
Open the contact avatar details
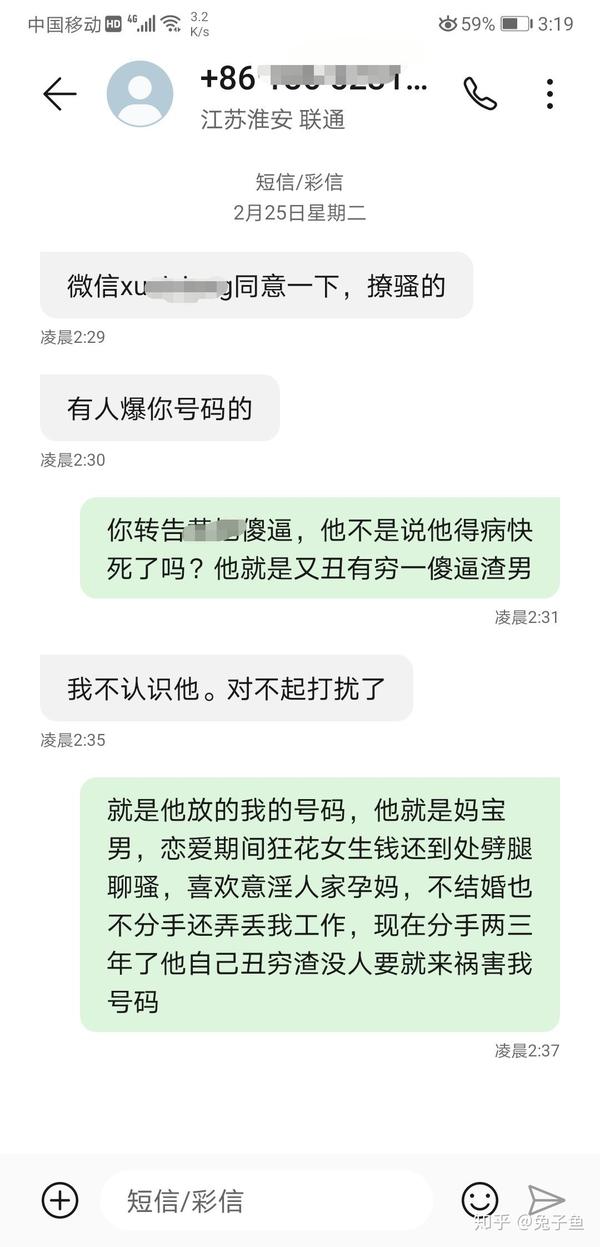click(140, 94)
